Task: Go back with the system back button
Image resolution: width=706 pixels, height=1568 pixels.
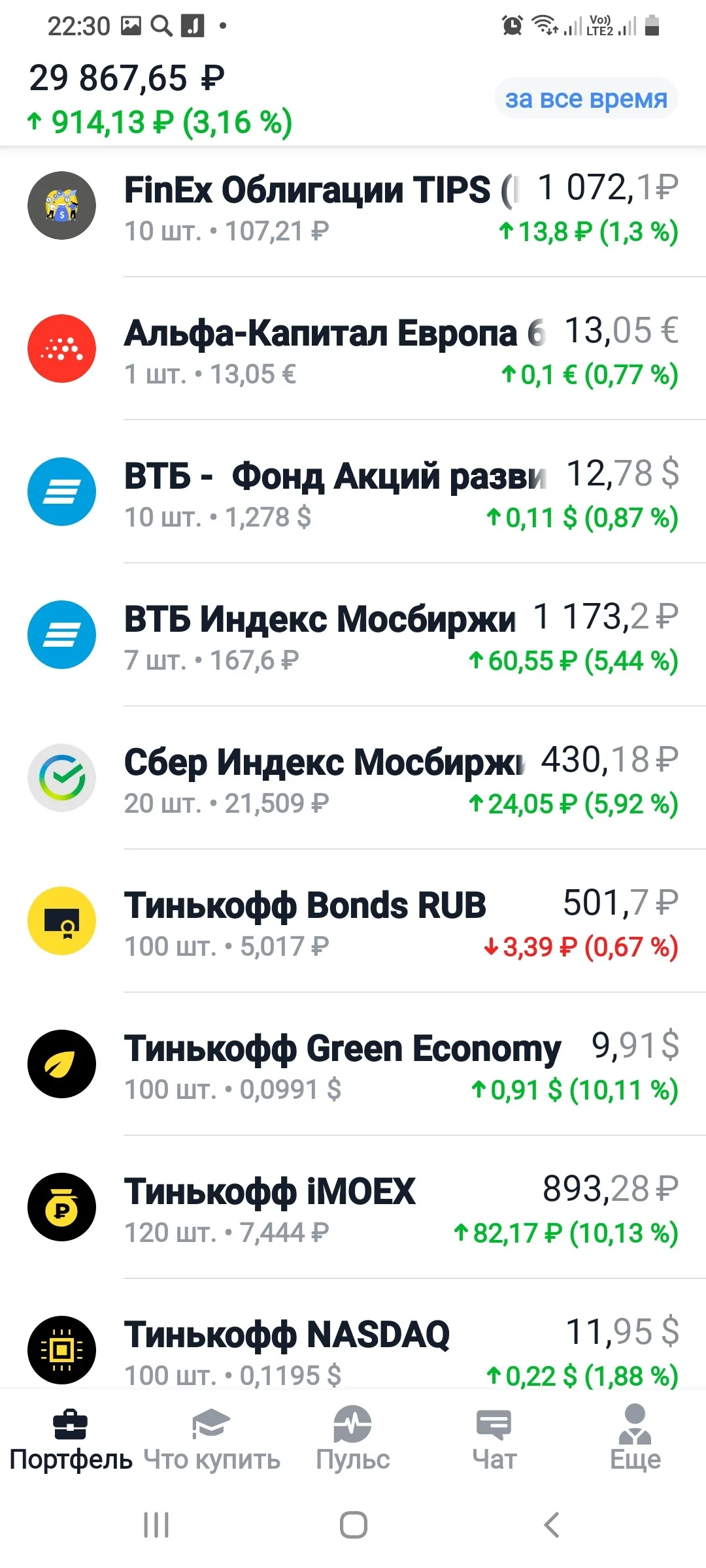Action: 552,1526
